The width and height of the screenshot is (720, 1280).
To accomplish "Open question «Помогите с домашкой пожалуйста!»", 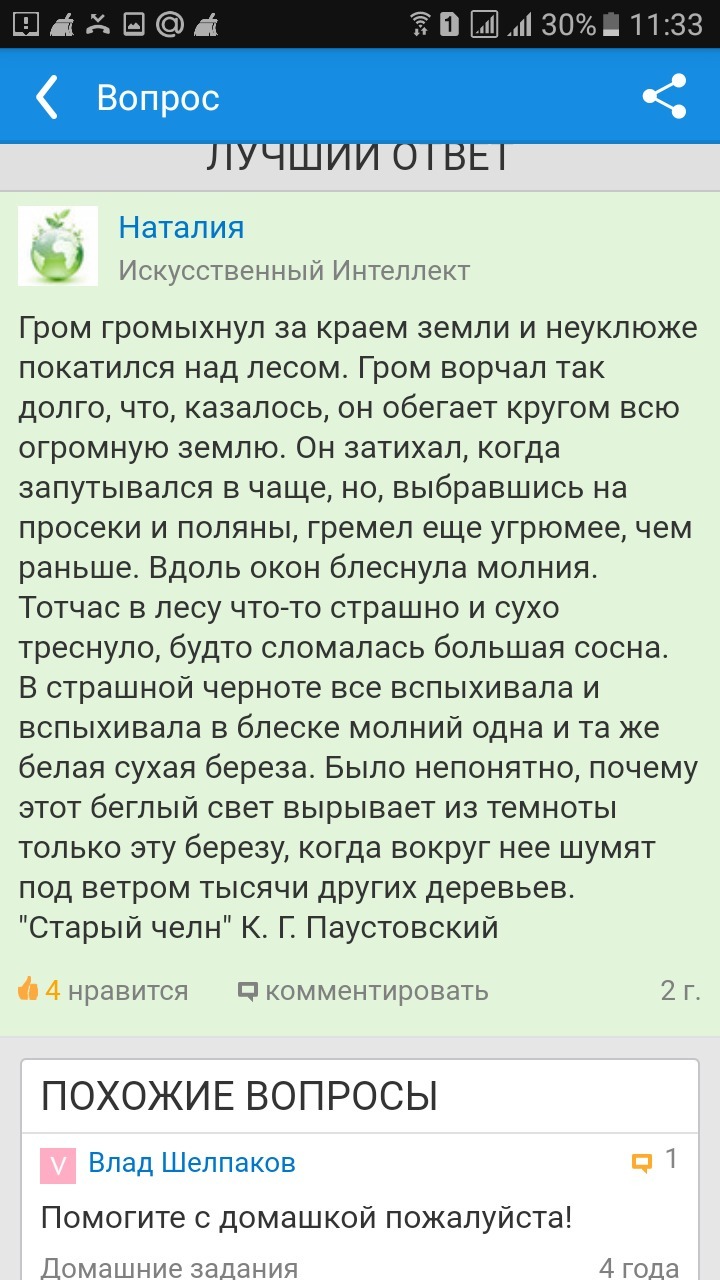I will [x=306, y=1217].
